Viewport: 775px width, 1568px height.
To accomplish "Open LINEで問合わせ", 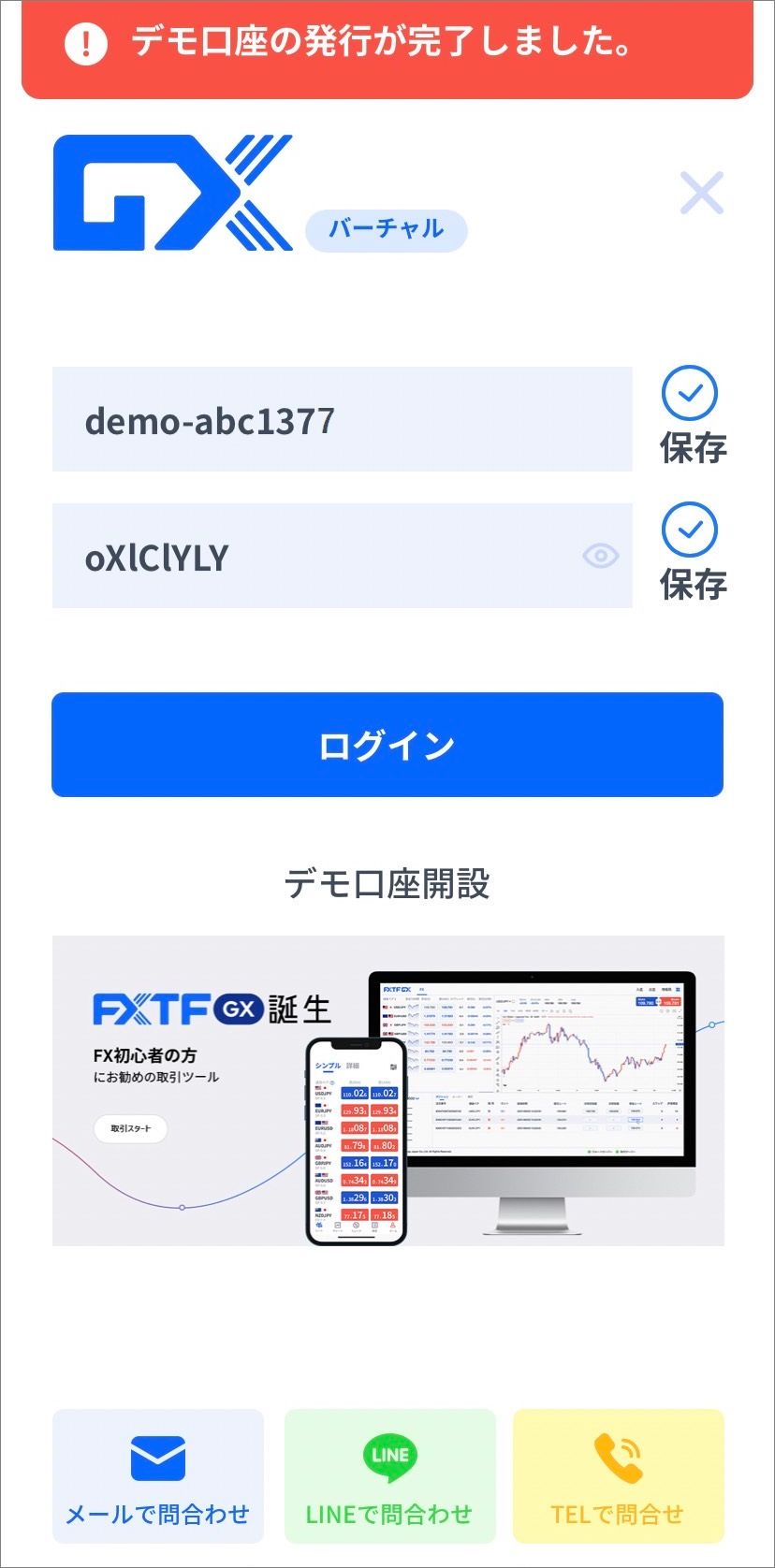I will point(389,1476).
